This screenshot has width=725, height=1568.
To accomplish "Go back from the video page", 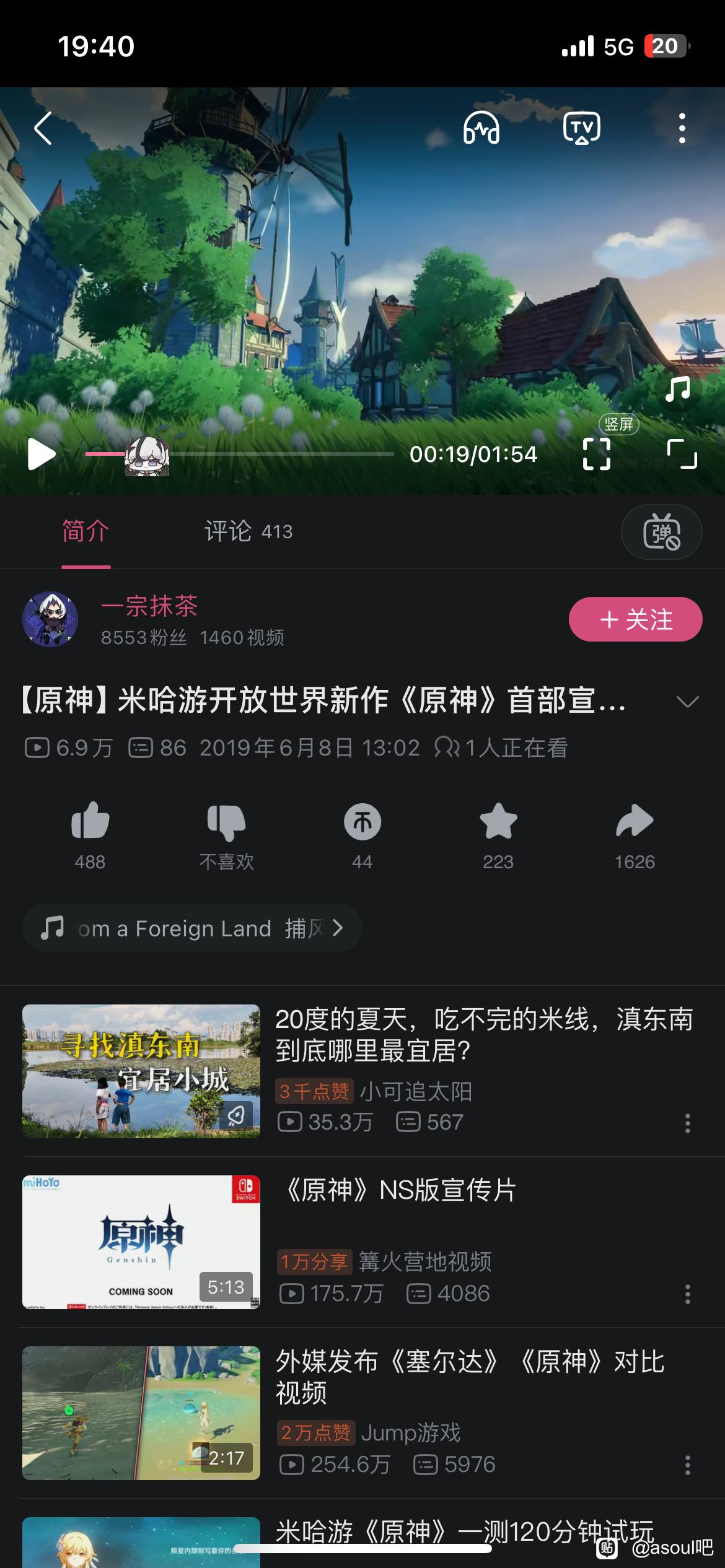I will pyautogui.click(x=43, y=128).
